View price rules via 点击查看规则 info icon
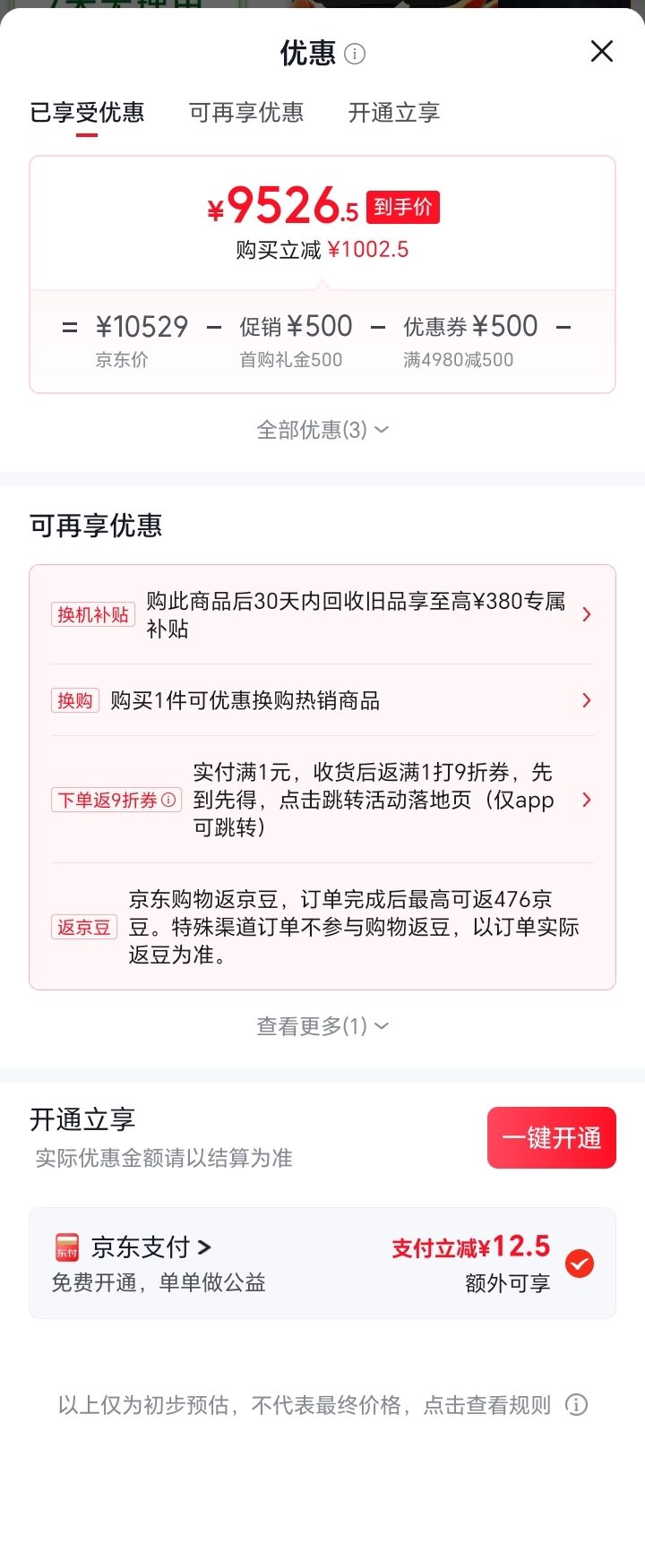Screen dimensions: 645x1568 [x=577, y=1405]
